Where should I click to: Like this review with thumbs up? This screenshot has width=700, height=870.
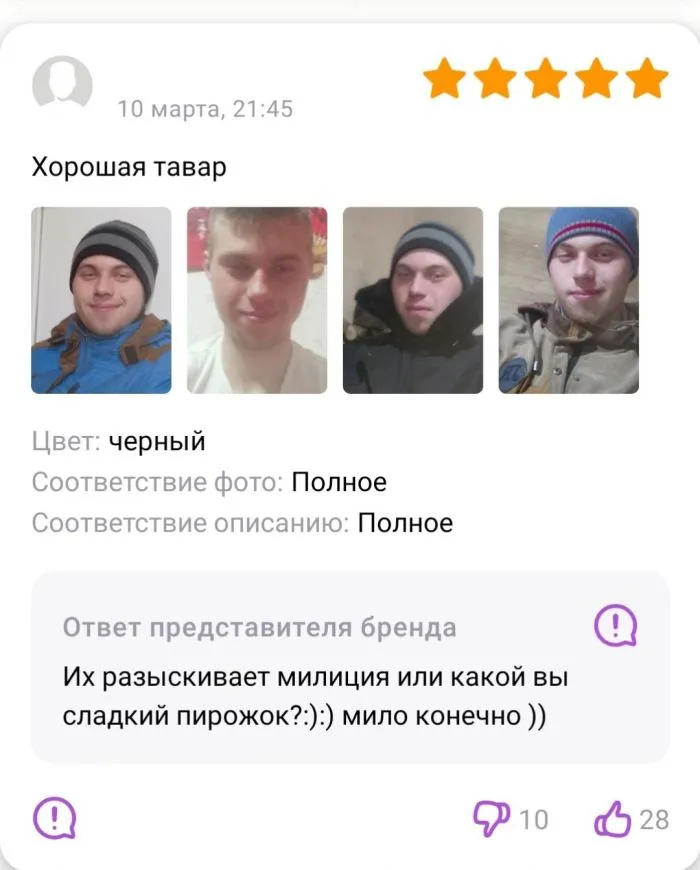pyautogui.click(x=611, y=819)
